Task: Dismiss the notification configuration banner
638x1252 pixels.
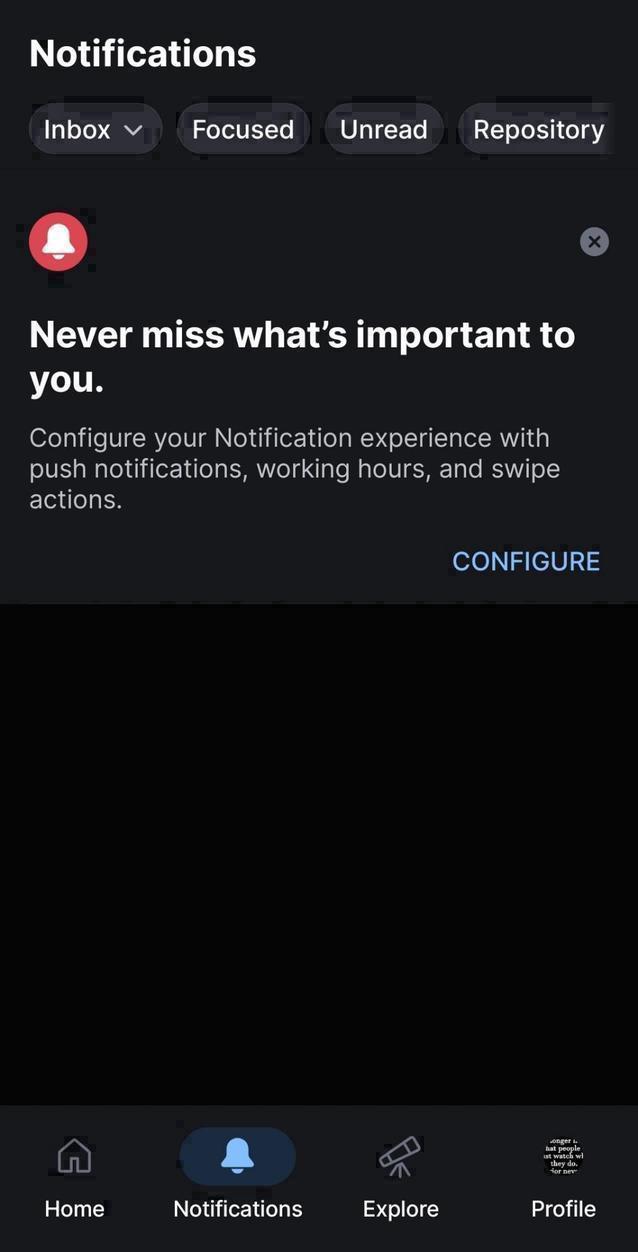Action: click(x=594, y=241)
